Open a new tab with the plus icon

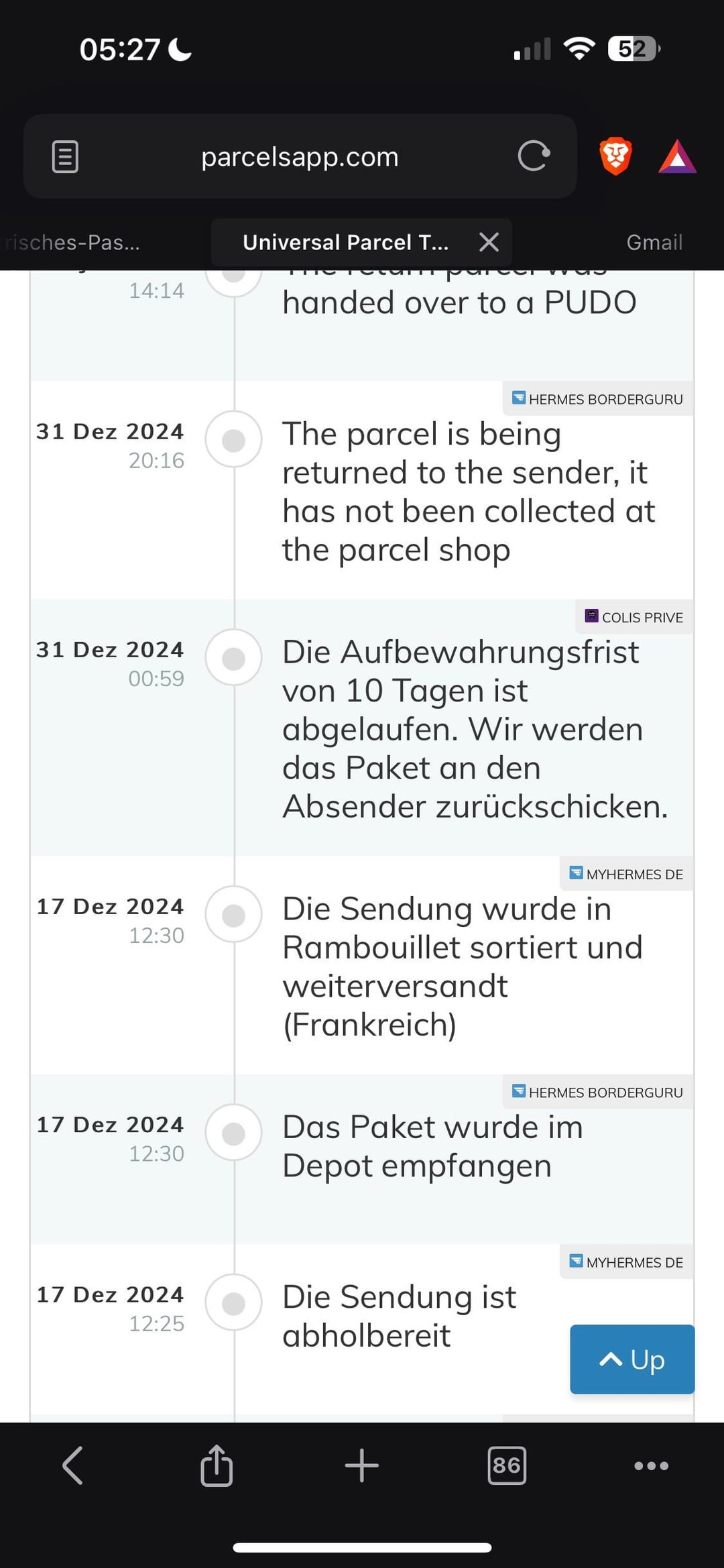click(362, 1465)
